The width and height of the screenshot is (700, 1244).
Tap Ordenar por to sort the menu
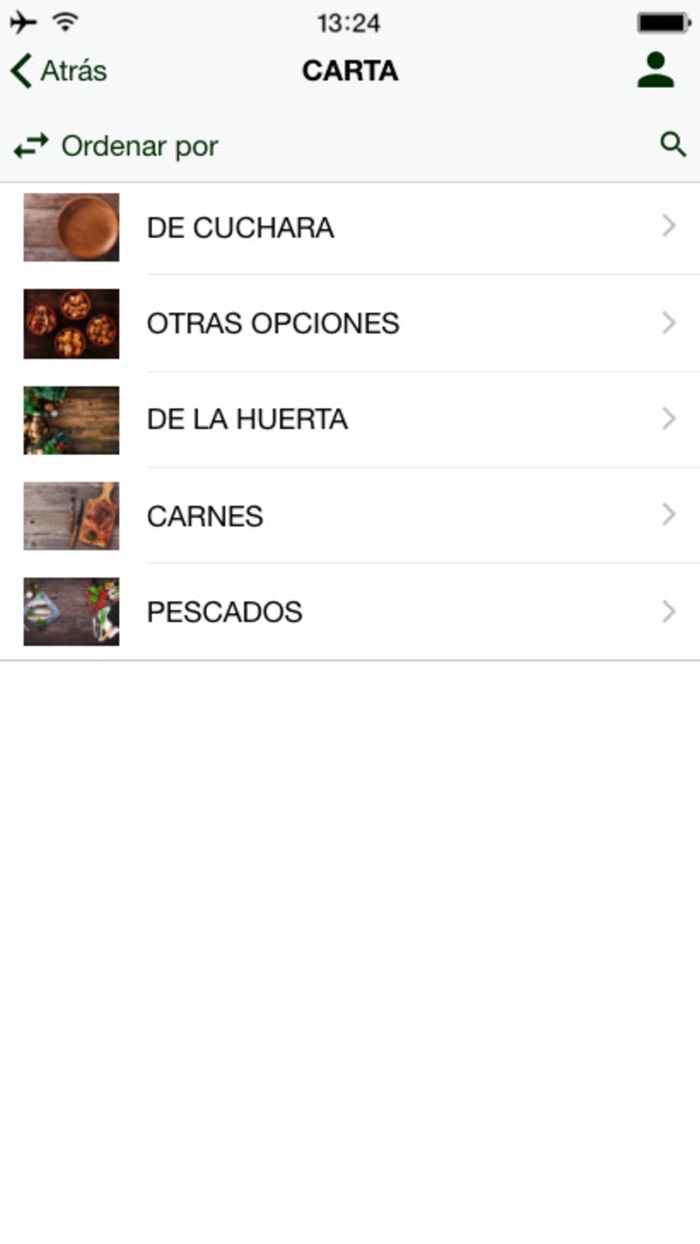116,146
